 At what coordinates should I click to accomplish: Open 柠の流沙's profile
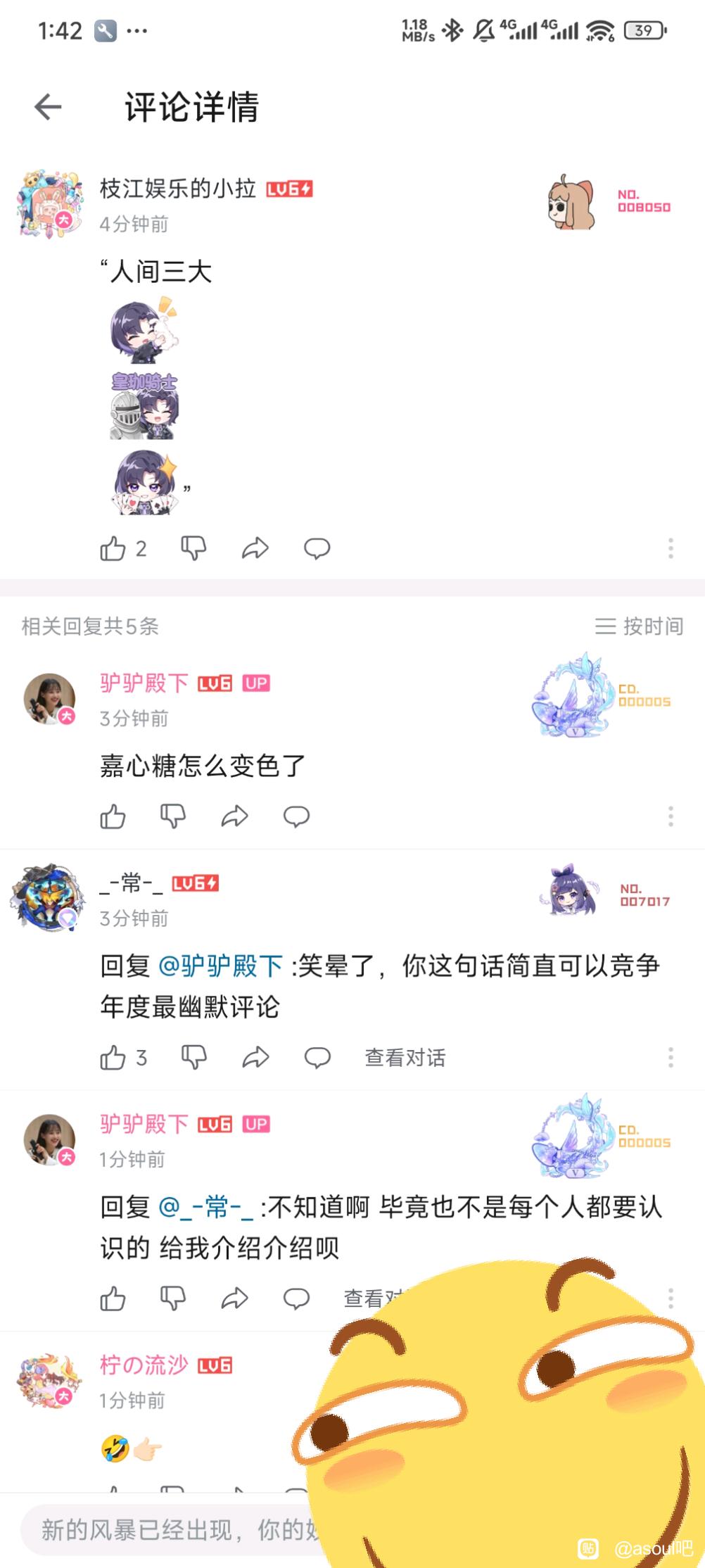pos(49,1379)
